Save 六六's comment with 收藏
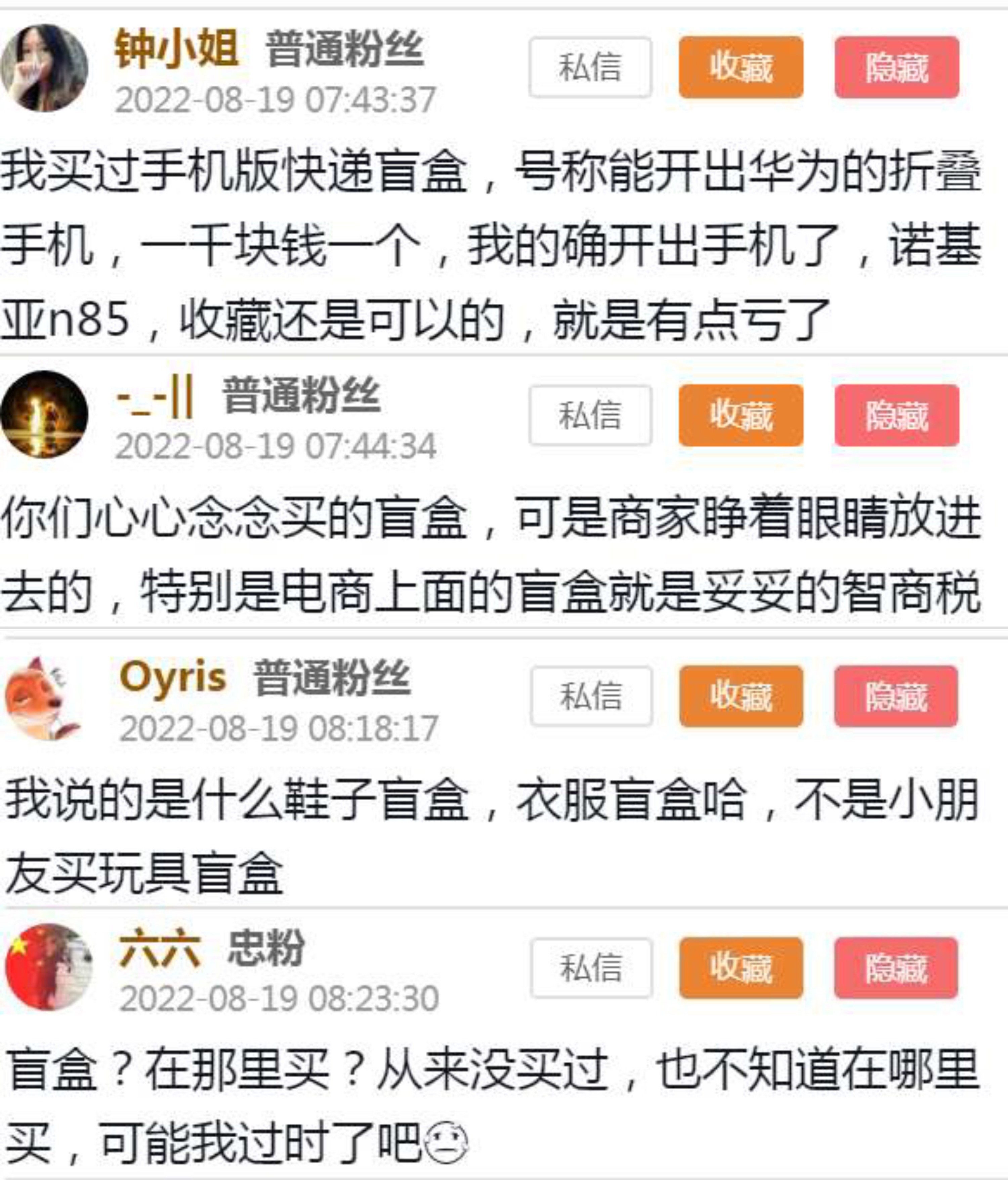 (x=741, y=968)
